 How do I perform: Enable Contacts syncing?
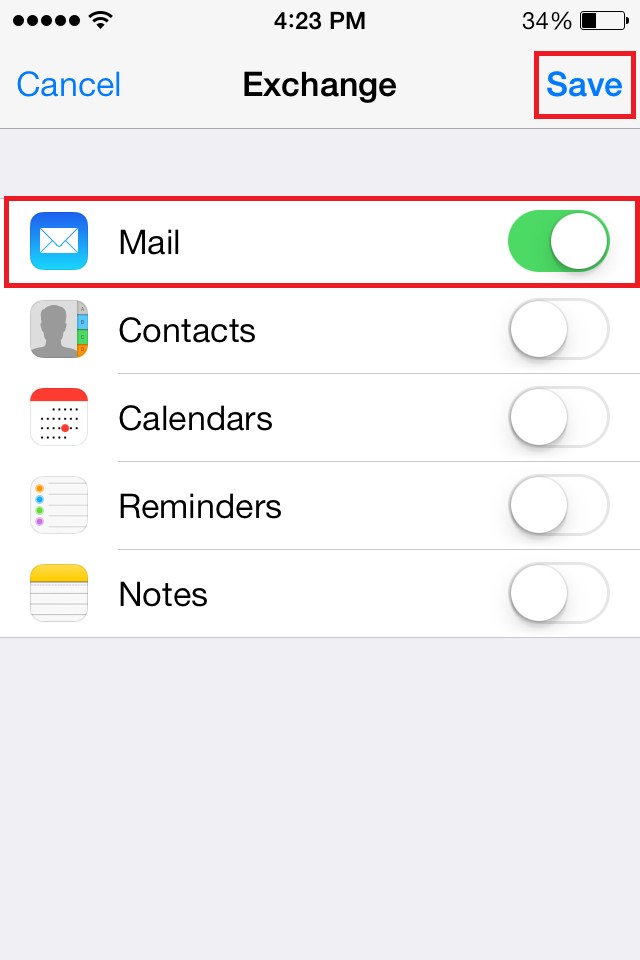[x=558, y=330]
